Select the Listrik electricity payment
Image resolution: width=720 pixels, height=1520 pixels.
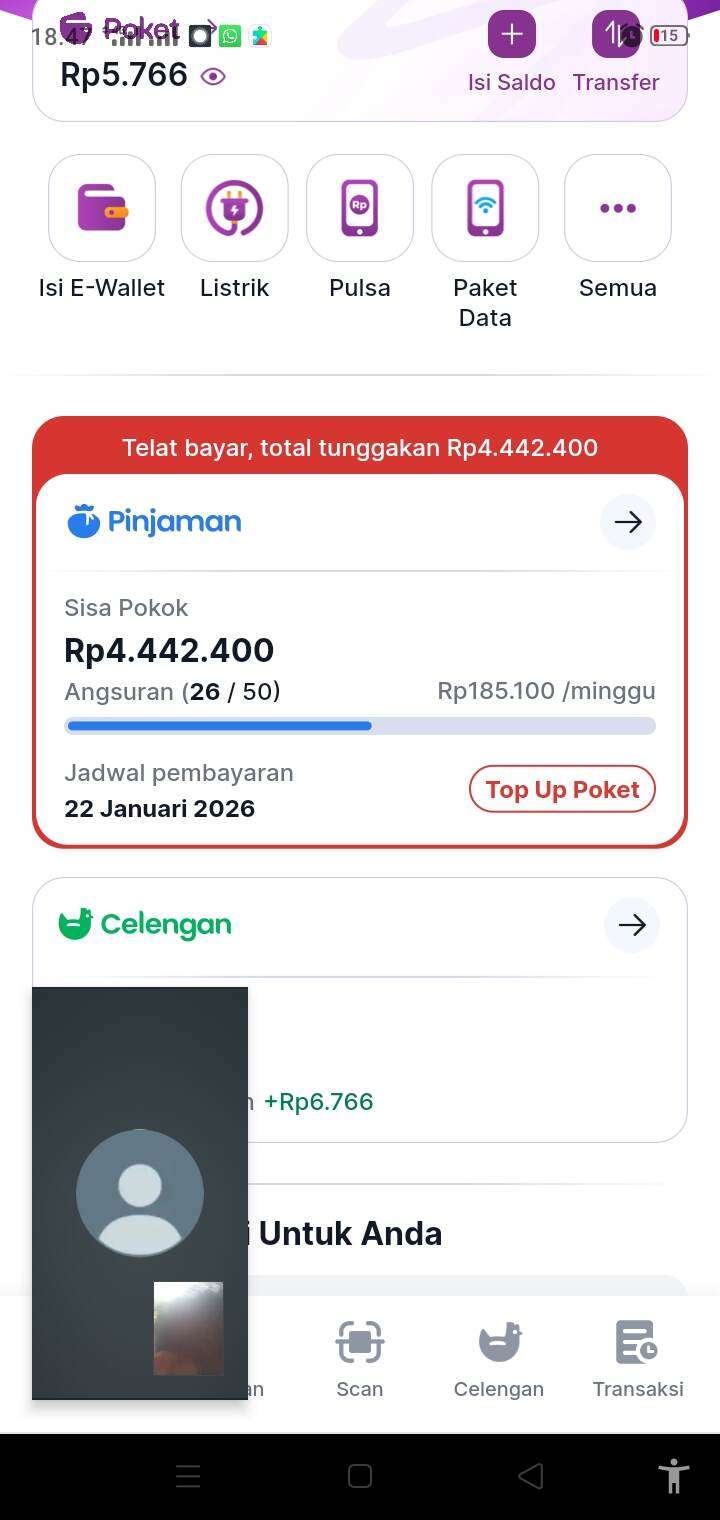[x=234, y=208]
